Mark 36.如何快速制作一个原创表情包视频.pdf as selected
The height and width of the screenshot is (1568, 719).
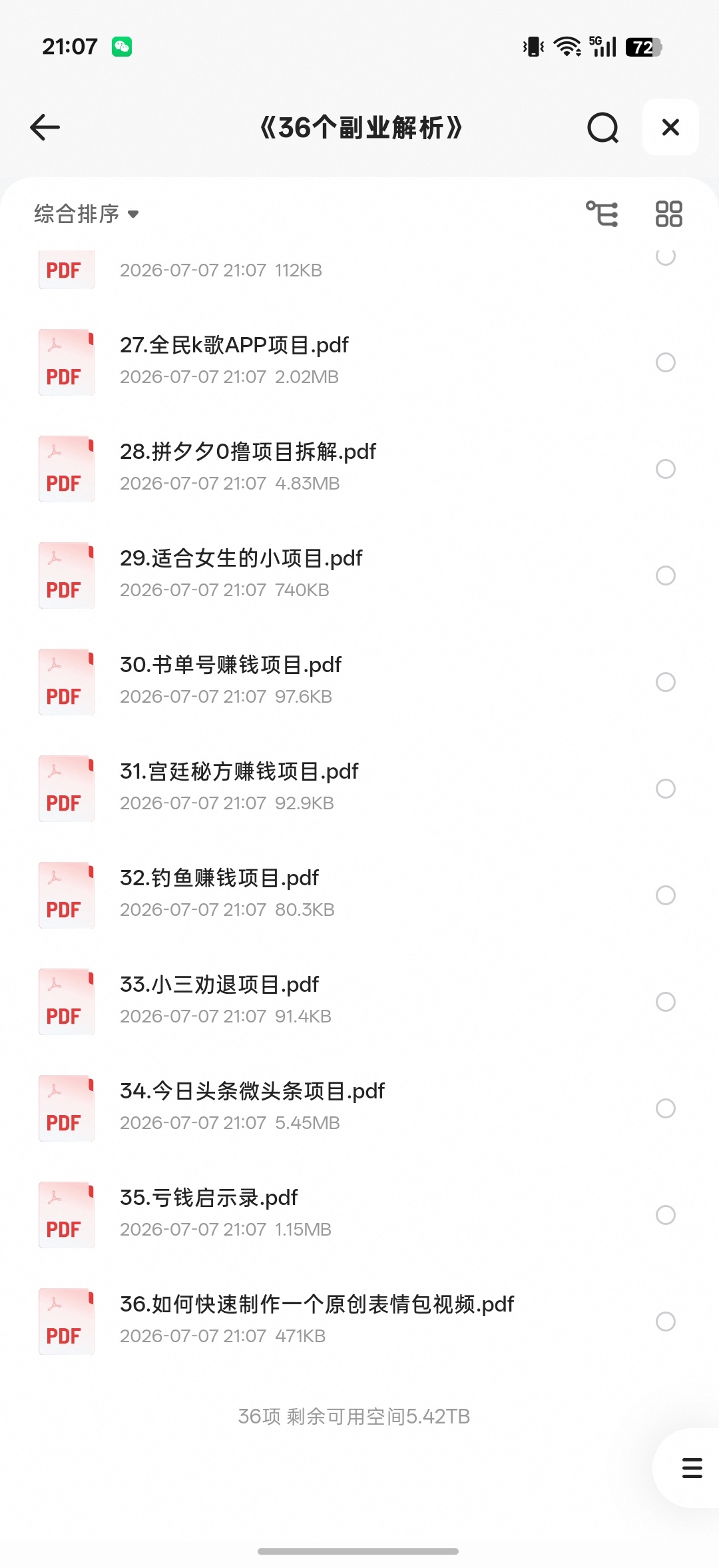666,1322
